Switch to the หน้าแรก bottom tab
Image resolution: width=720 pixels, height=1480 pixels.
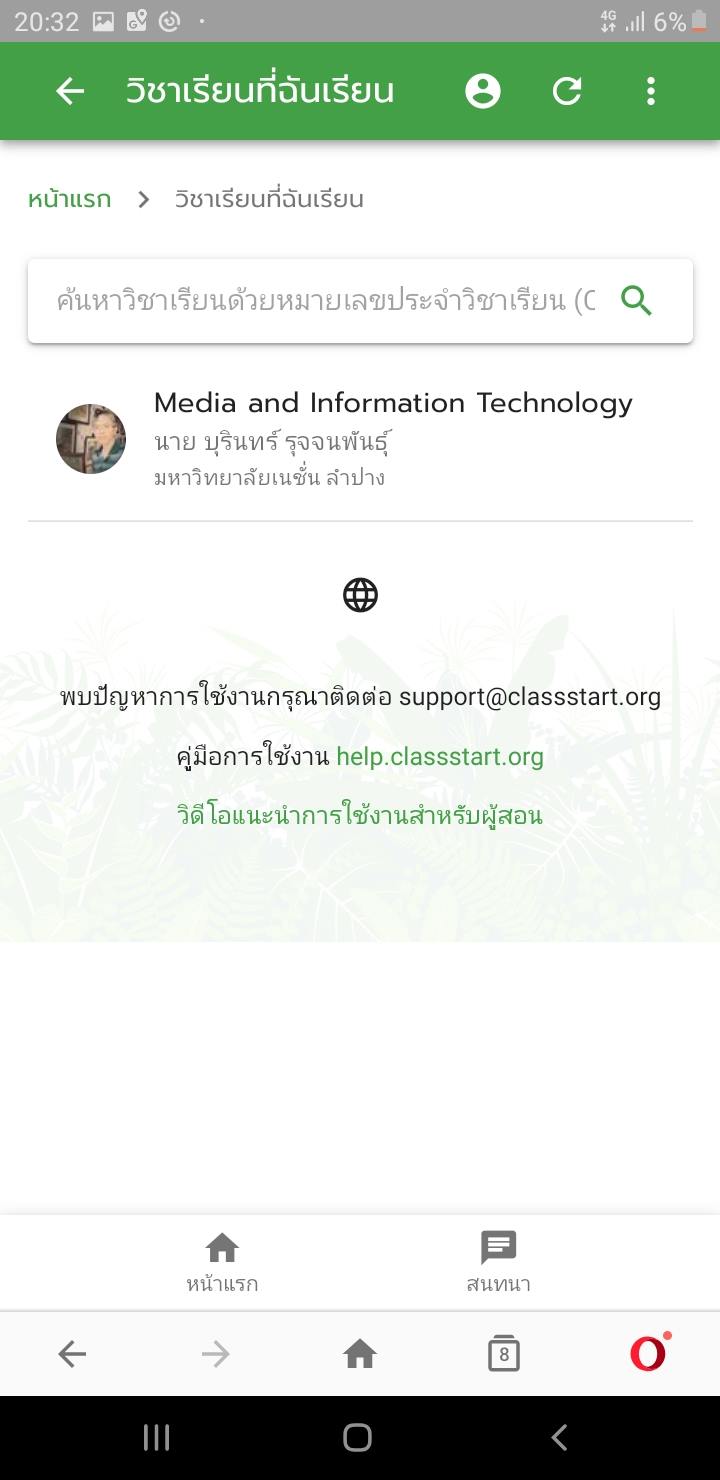tap(222, 1262)
